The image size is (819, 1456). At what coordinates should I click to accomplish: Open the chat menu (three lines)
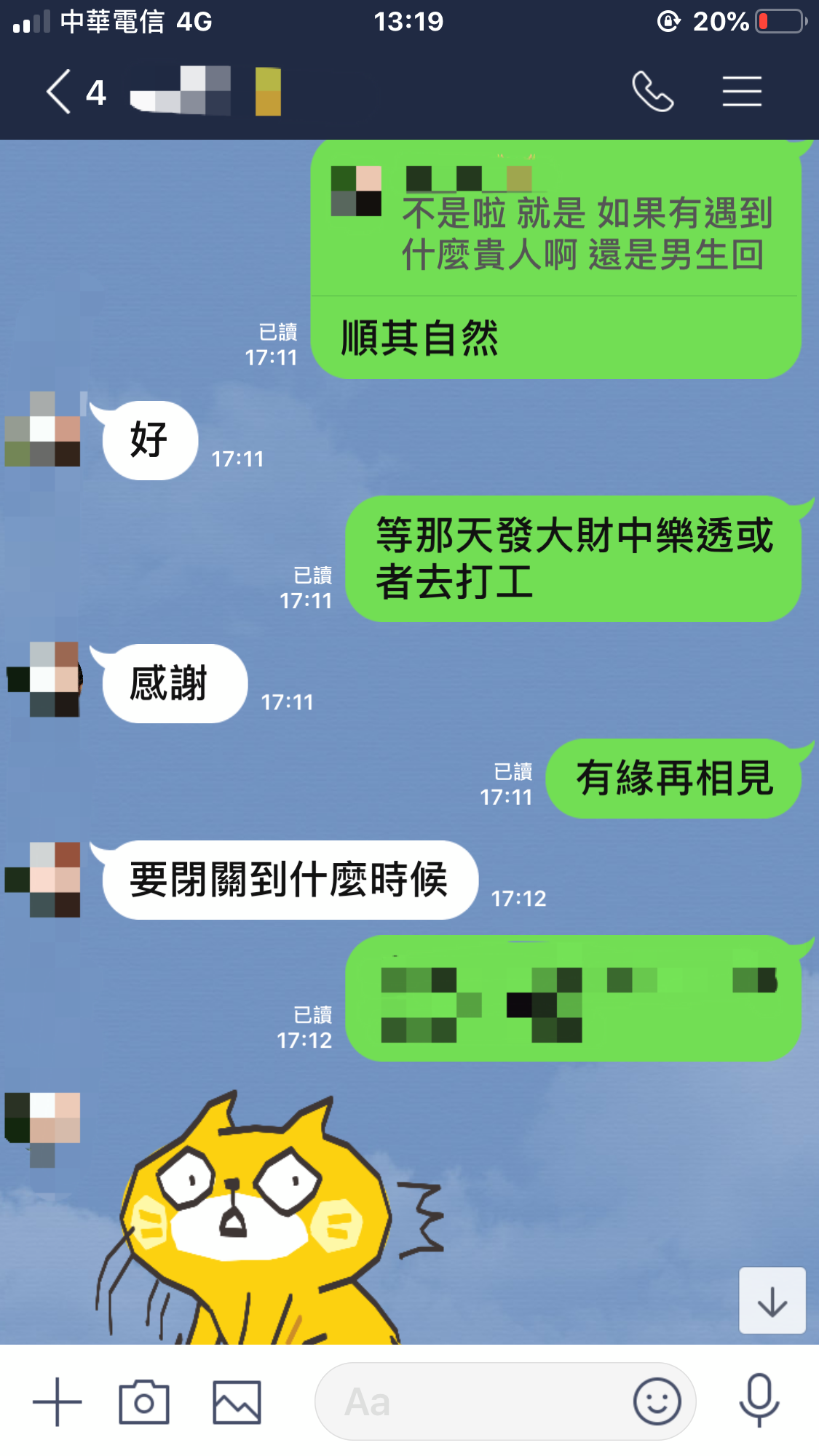742,92
